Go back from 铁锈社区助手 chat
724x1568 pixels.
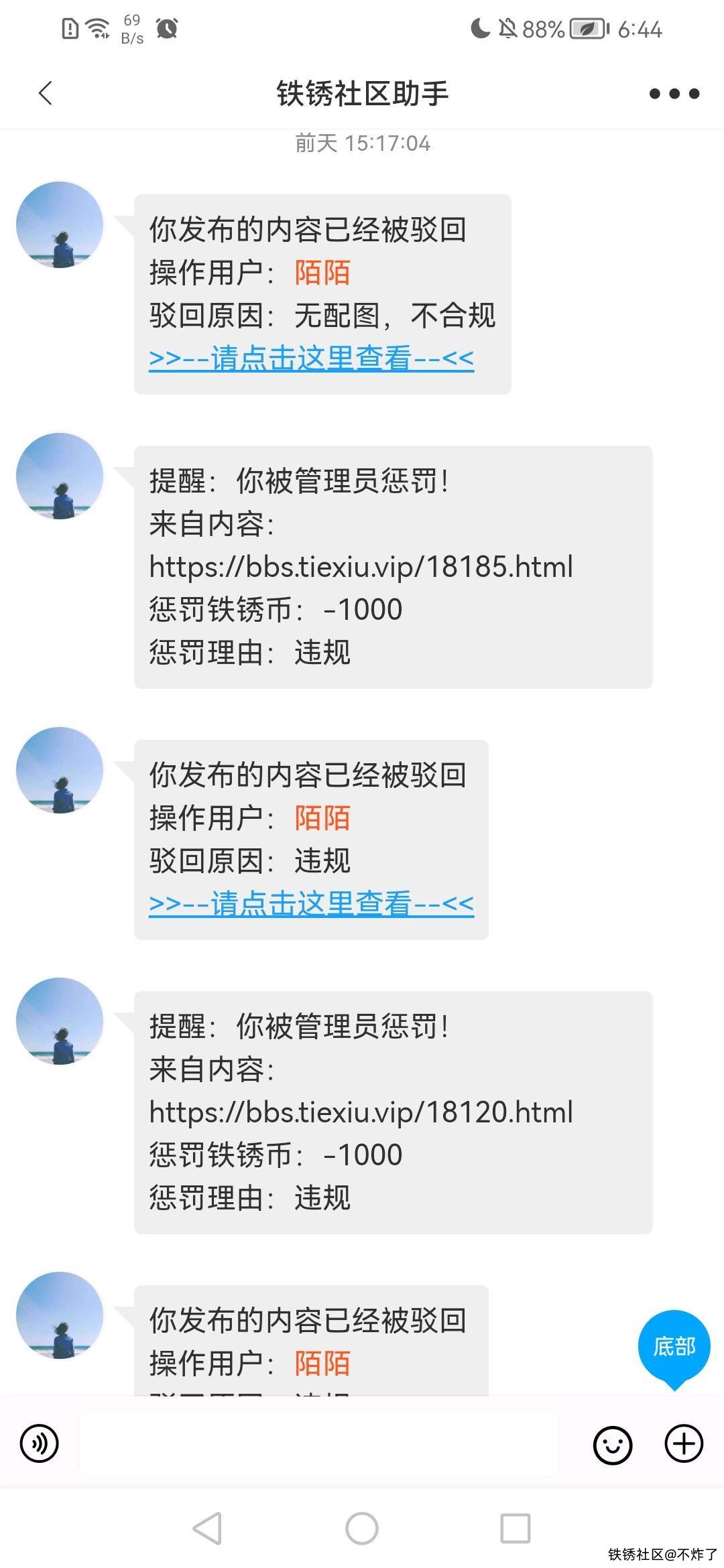coord(46,93)
